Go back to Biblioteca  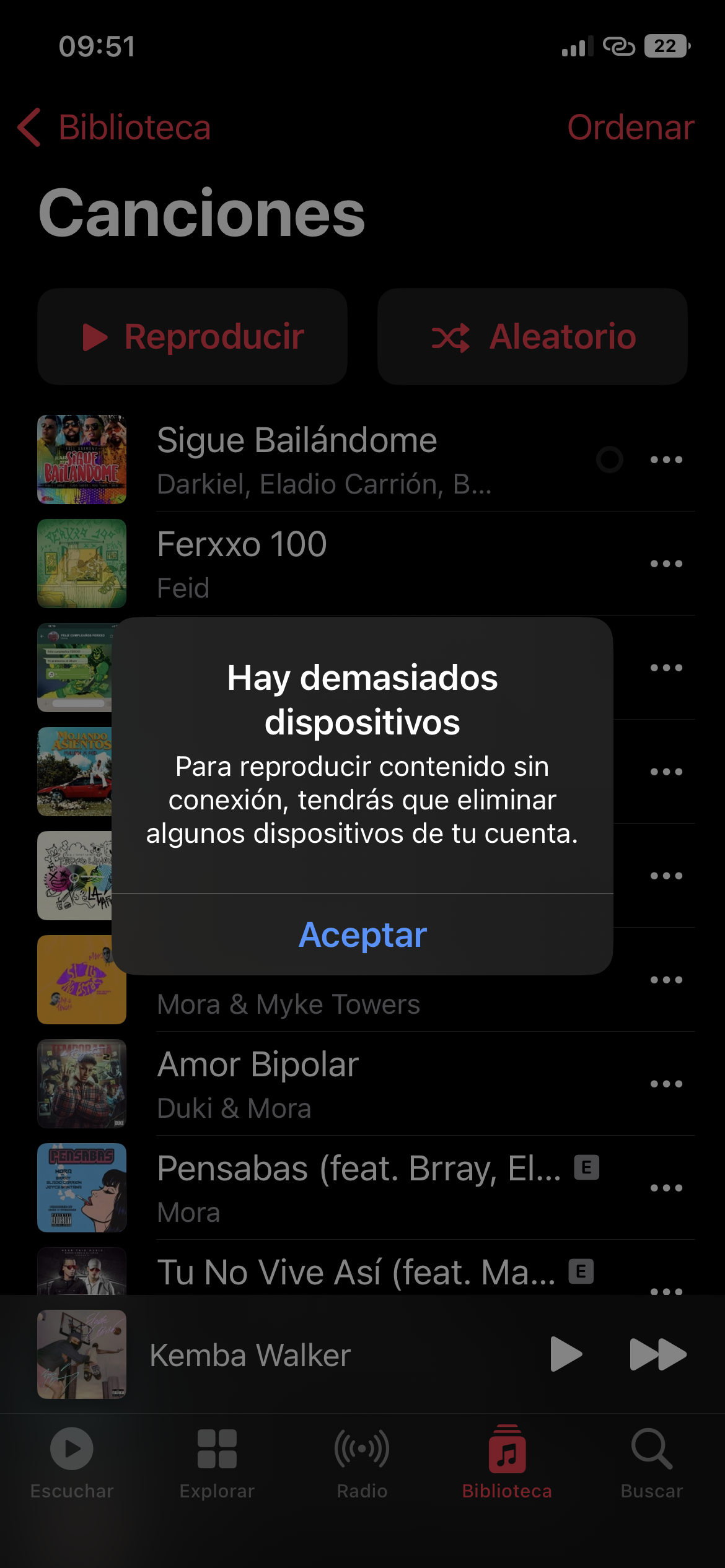115,128
